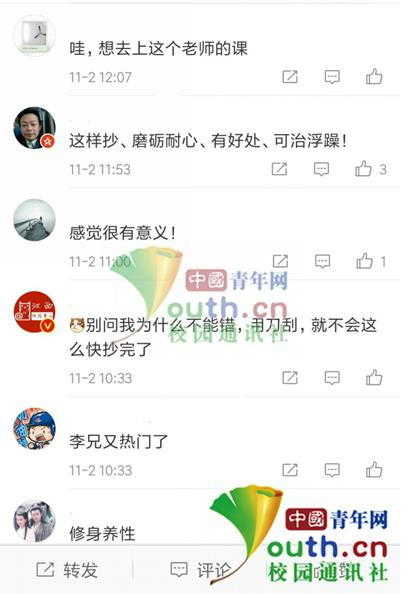410x598 pixels.
Task: Reply to the comment "感觉很有意义！"
Action: pos(322,262)
